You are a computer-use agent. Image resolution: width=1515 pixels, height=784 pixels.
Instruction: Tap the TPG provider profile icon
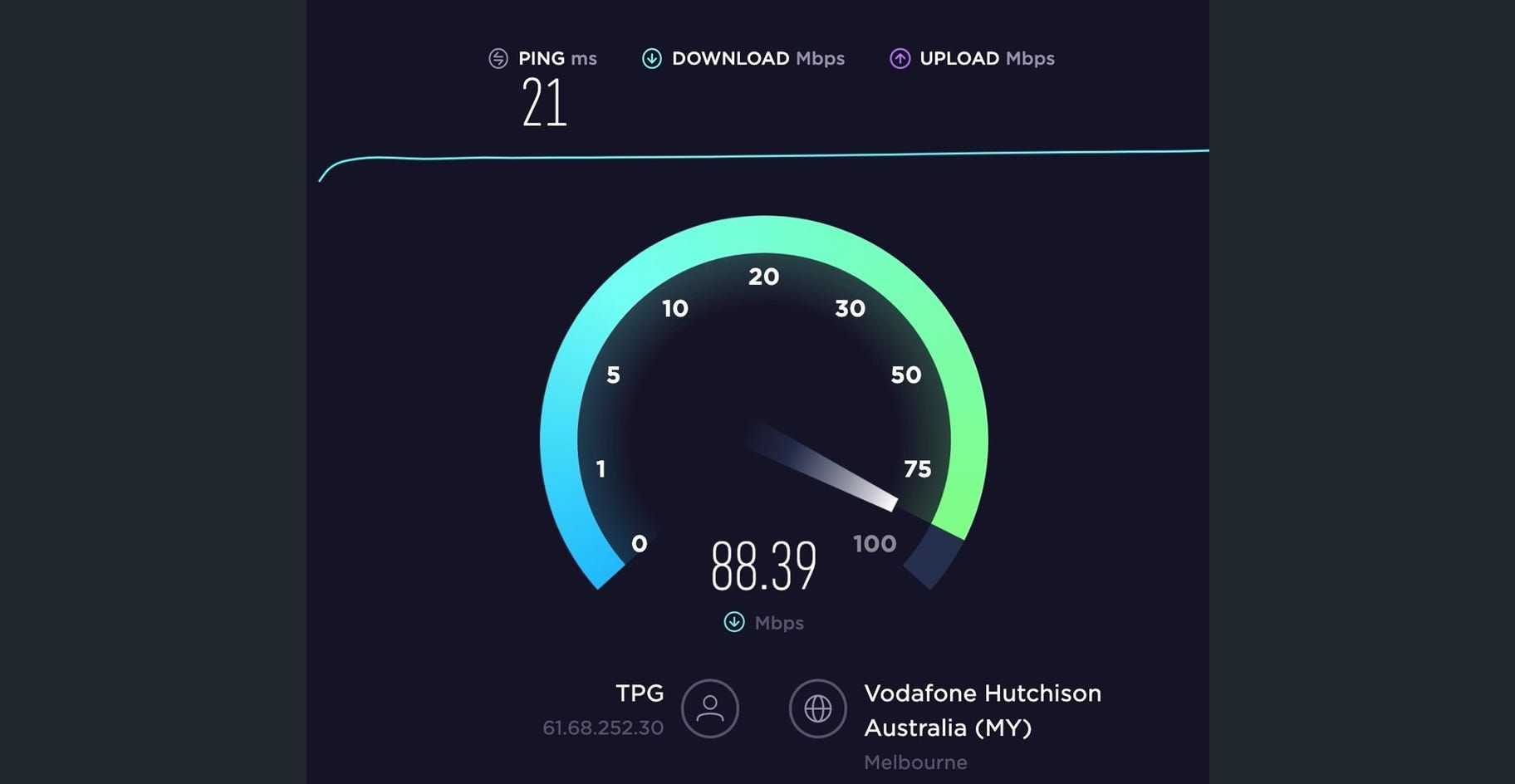coord(710,708)
